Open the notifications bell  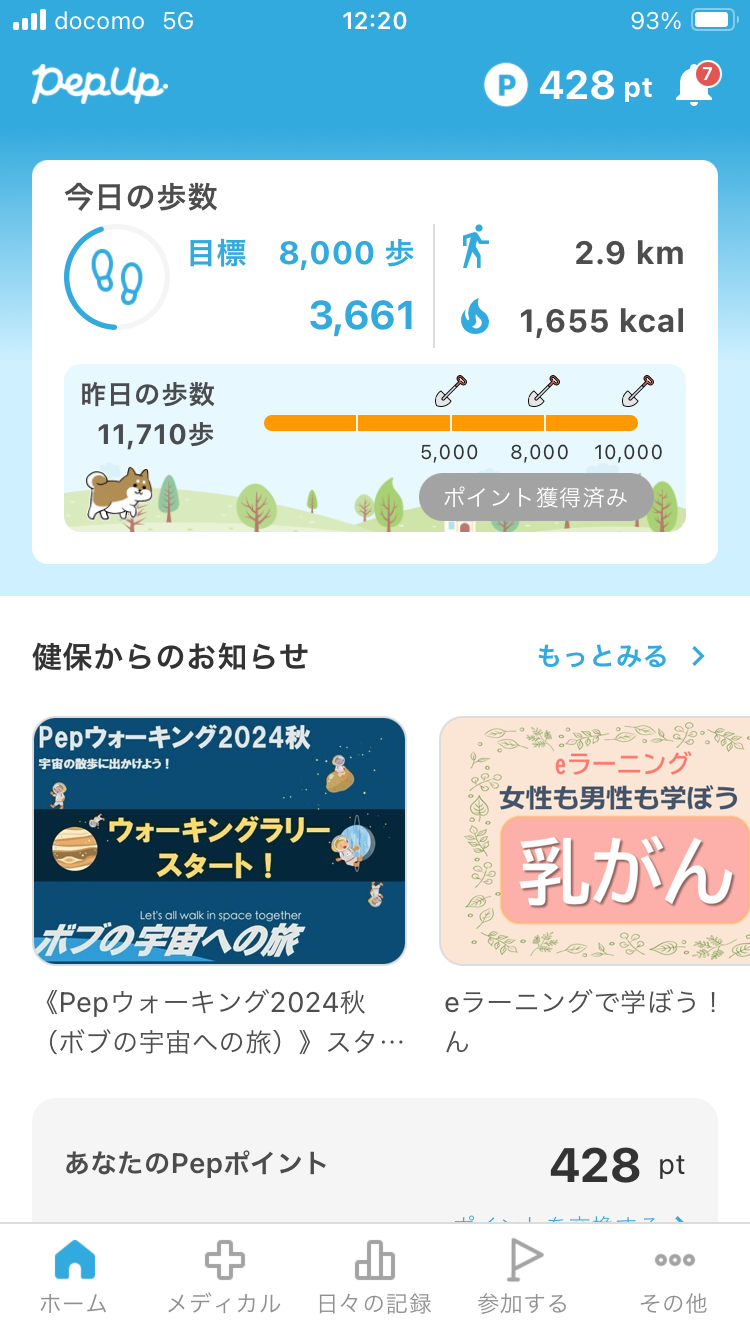695,86
